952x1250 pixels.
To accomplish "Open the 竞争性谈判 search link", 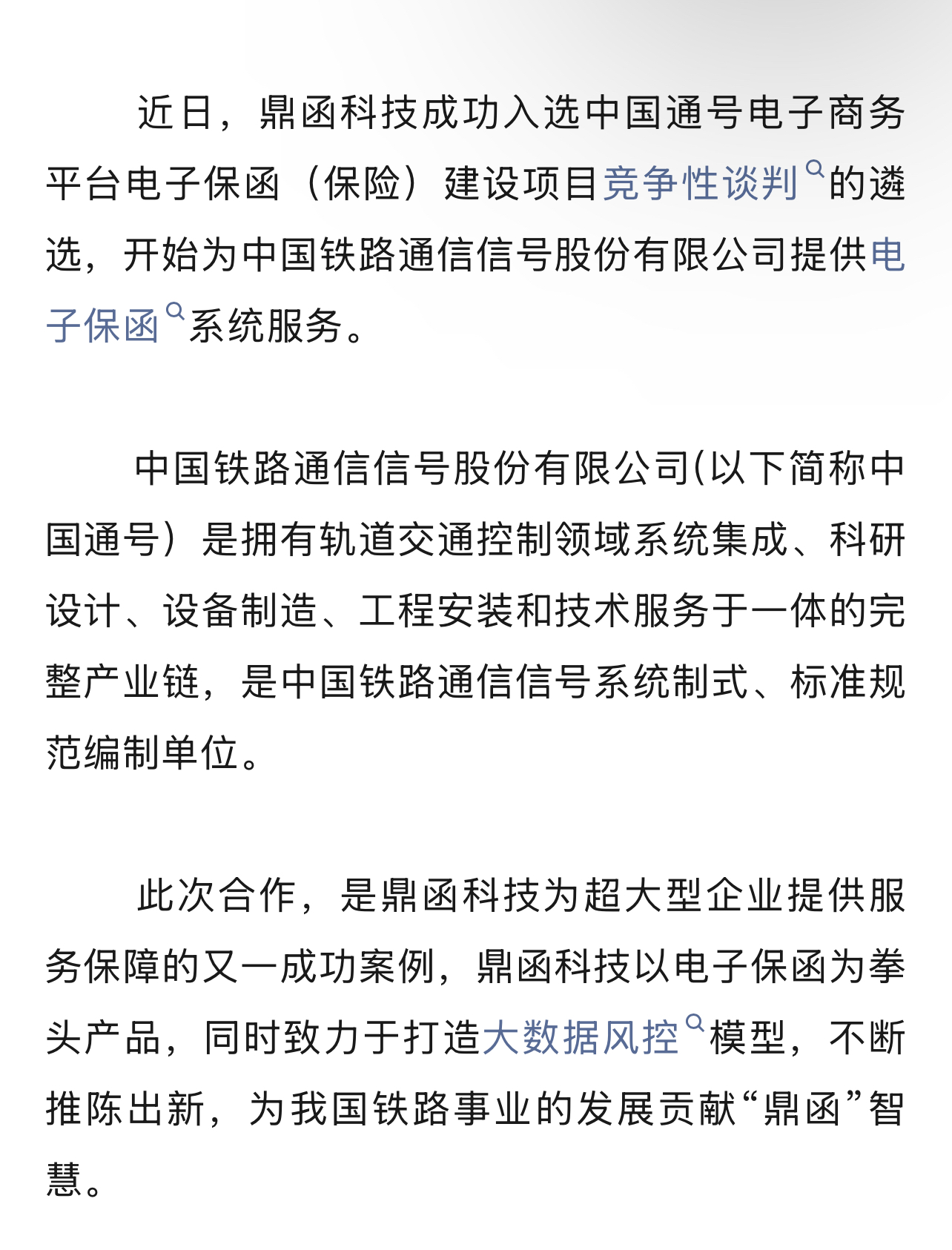I will (700, 184).
